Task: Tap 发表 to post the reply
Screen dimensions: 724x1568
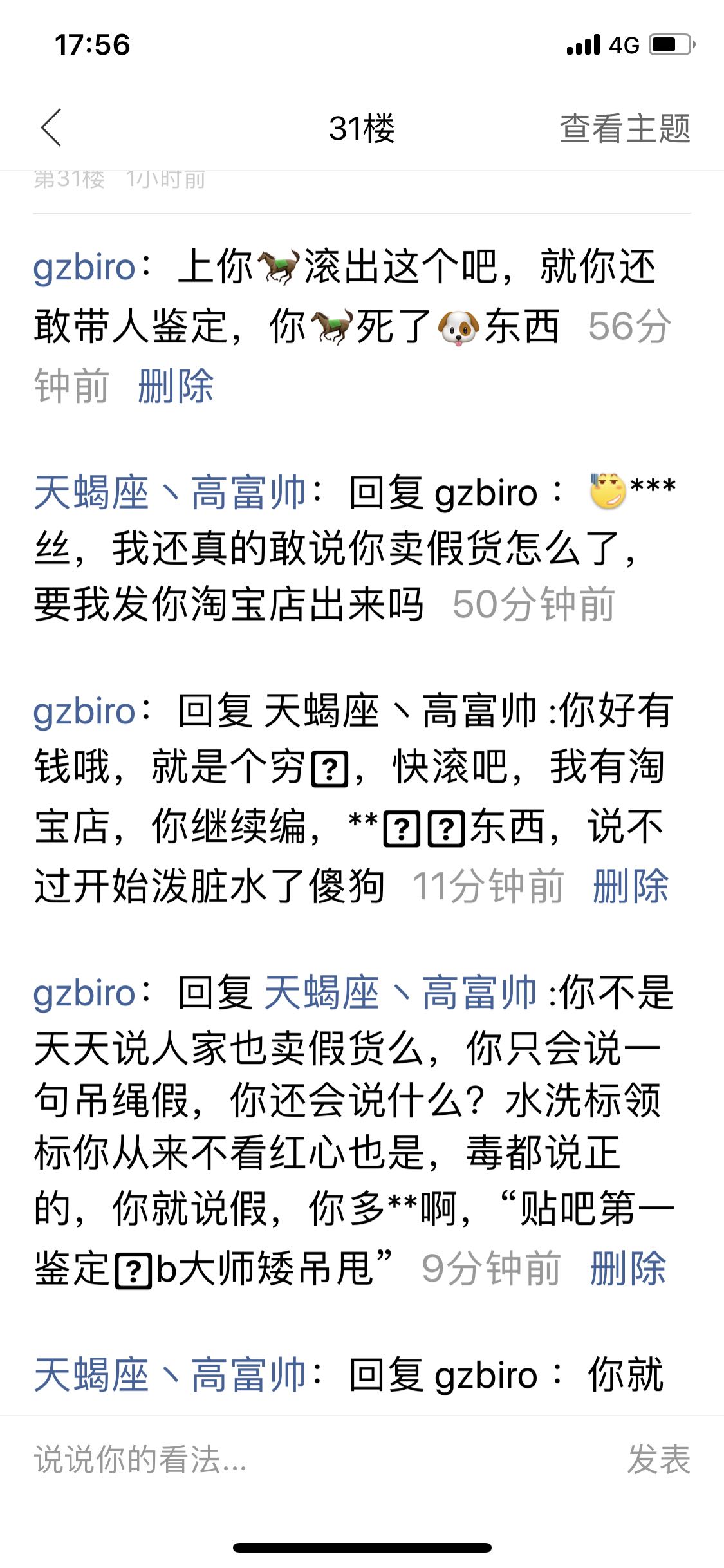Action: [x=658, y=1459]
